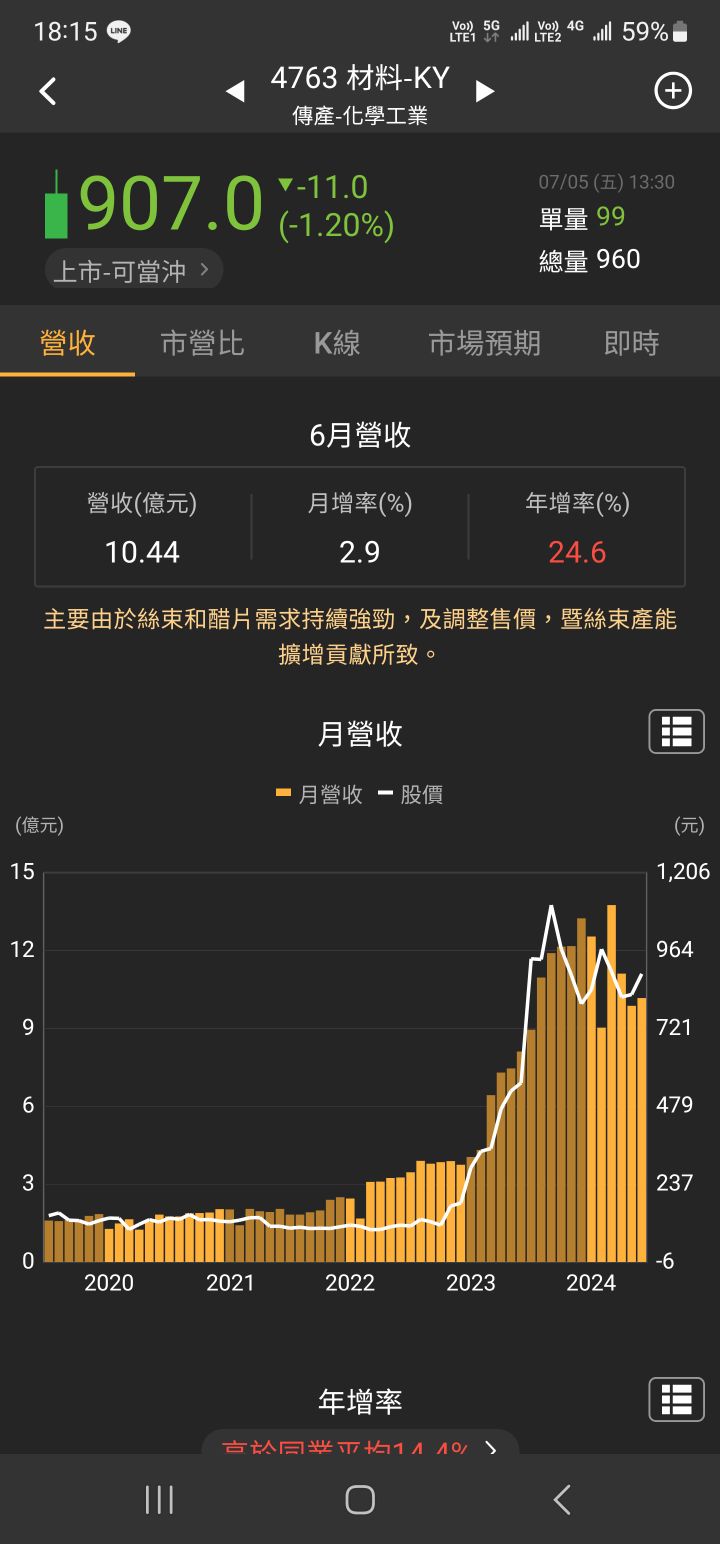The image size is (720, 1544).
Task: Select the 營收 tab
Action: [67, 343]
